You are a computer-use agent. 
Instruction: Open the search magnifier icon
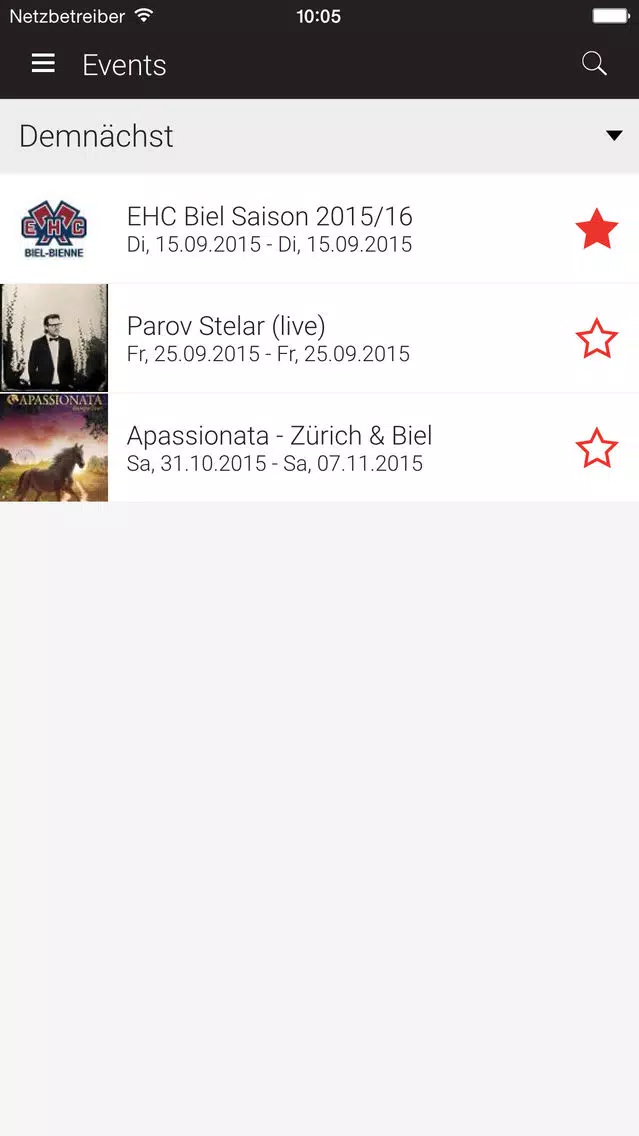coord(594,64)
